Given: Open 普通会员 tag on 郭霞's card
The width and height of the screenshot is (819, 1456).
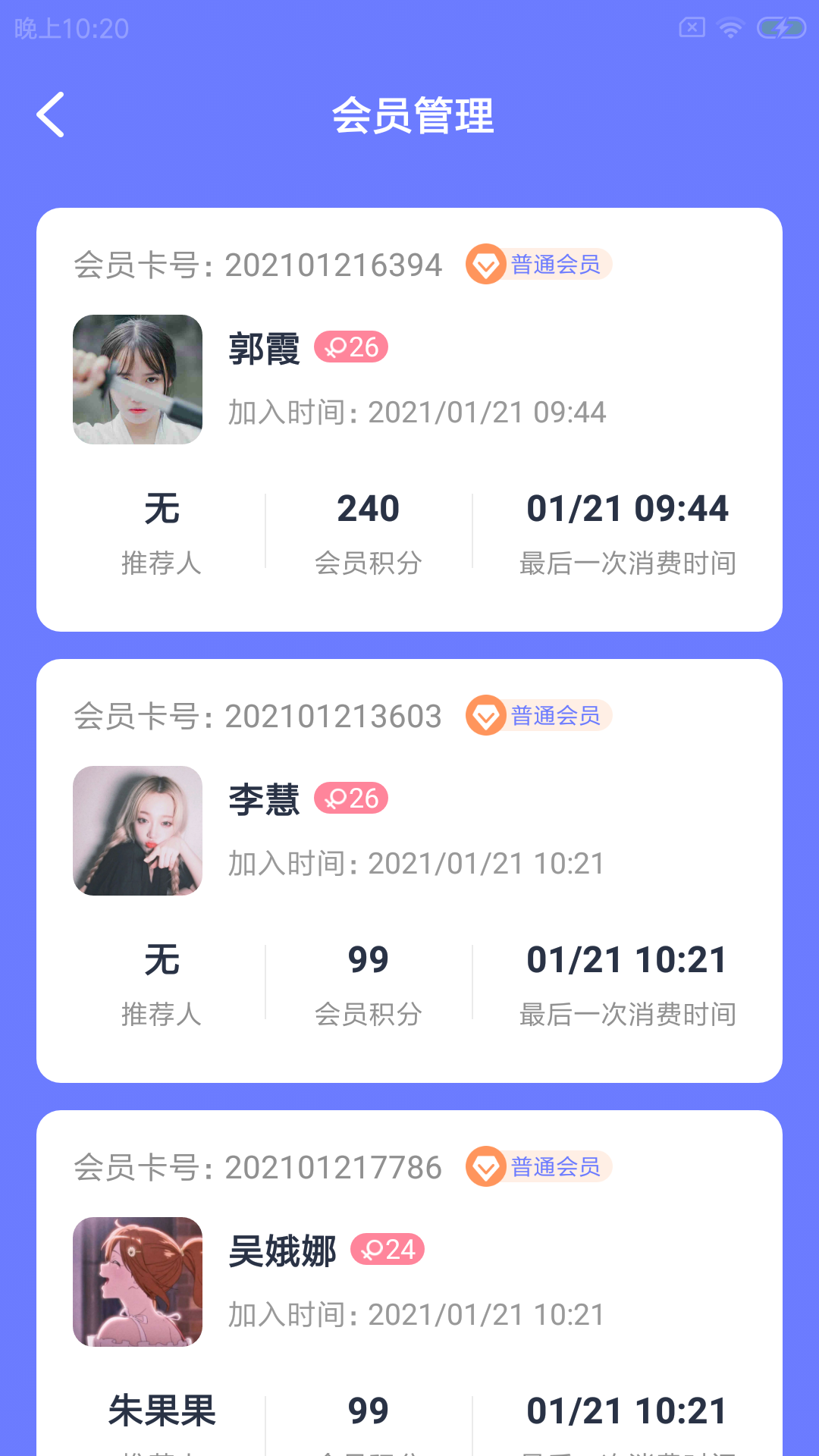Looking at the screenshot, I should 556,264.
